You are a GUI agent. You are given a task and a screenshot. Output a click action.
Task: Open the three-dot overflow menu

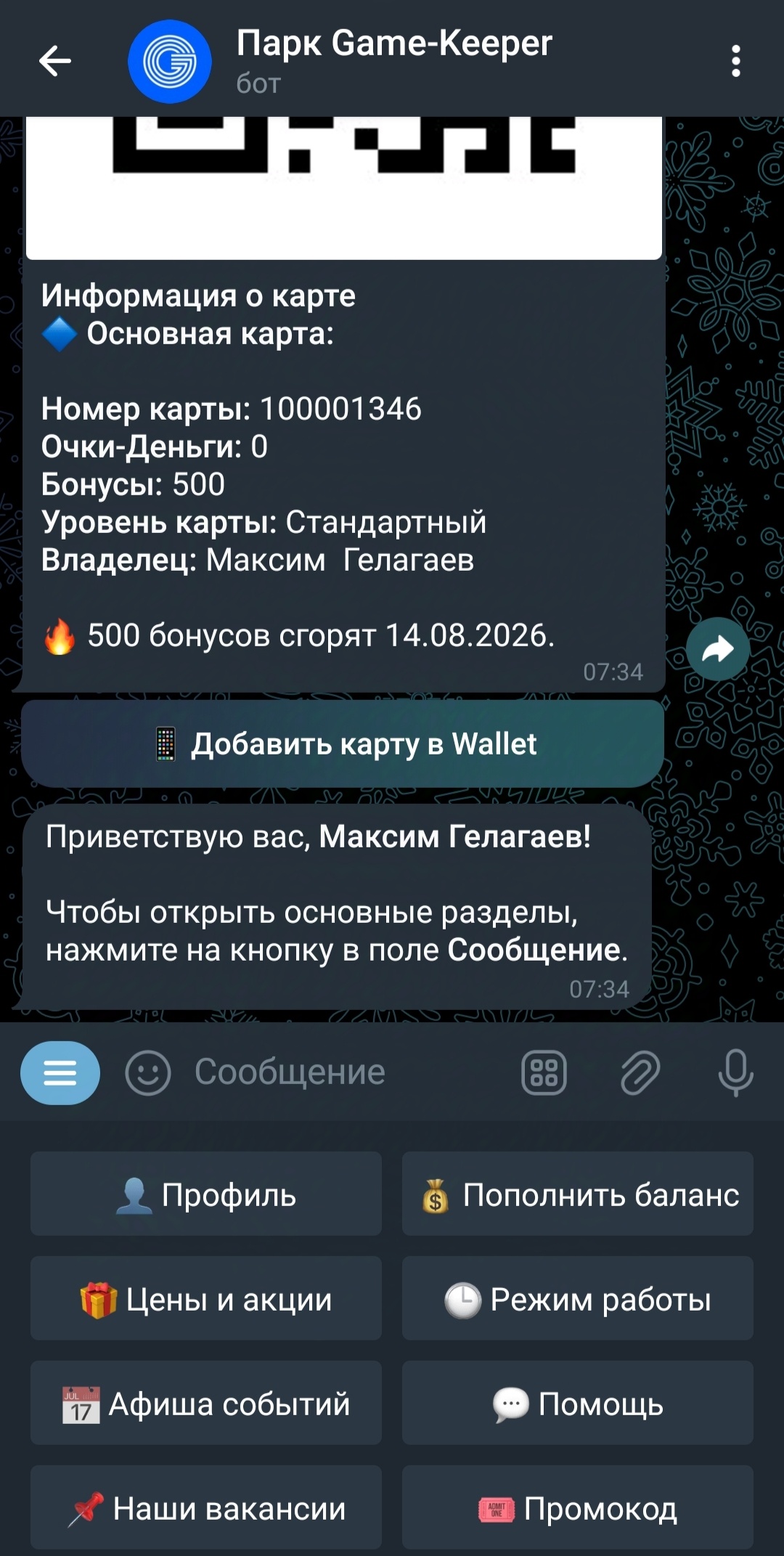tap(736, 61)
